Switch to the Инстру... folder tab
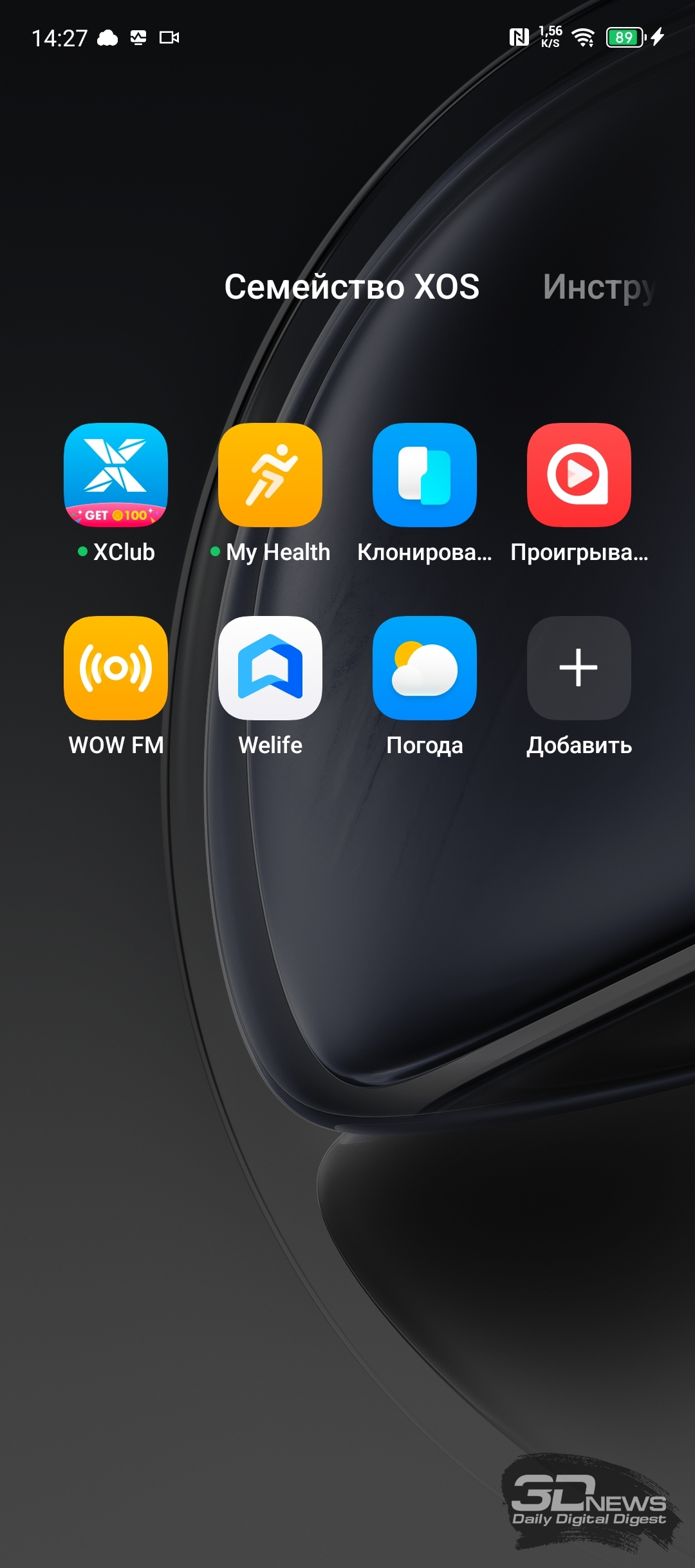Screen dimensions: 695x1568 click(x=600, y=287)
